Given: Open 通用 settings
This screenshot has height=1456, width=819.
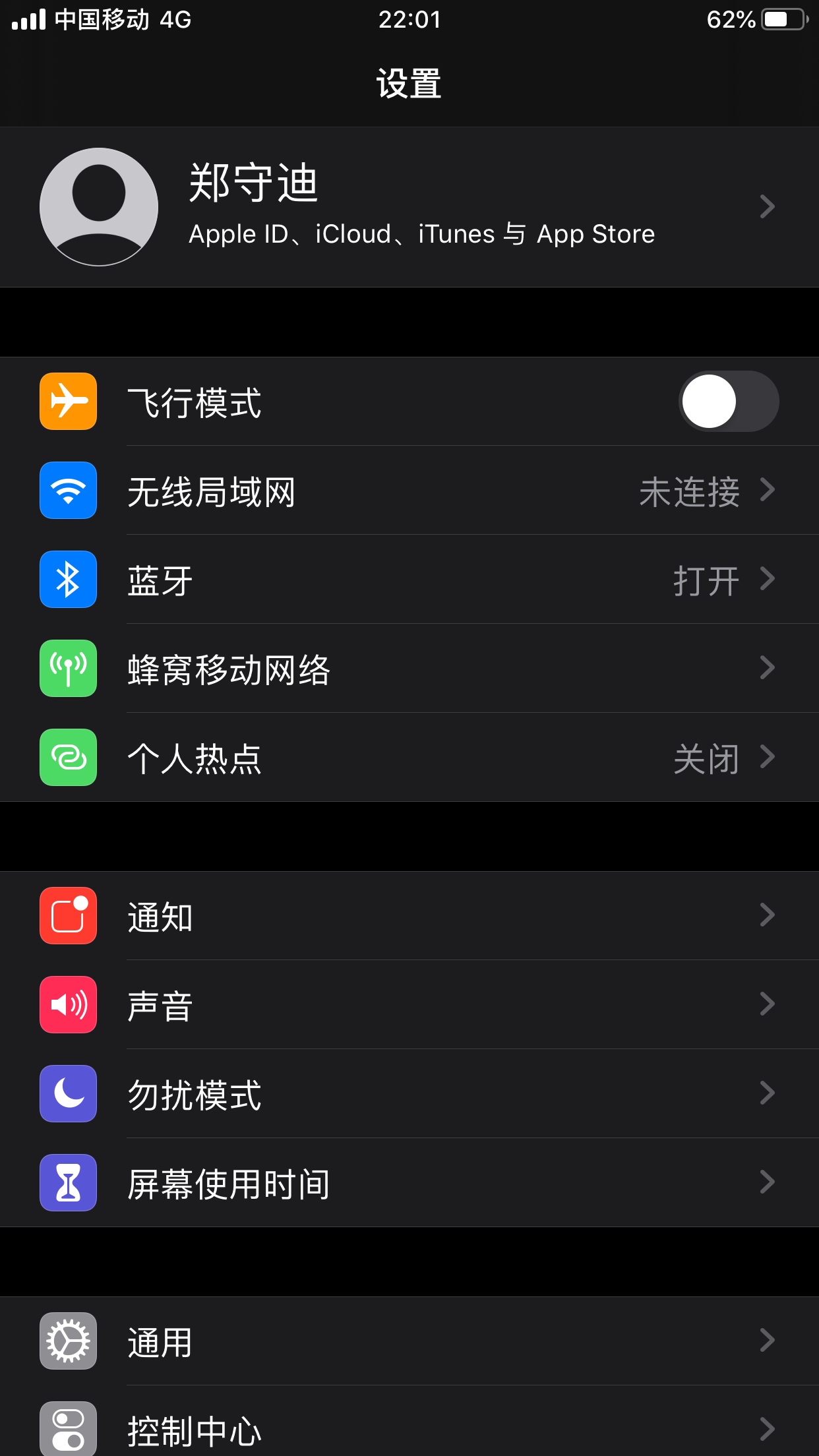Looking at the screenshot, I should pyautogui.click(x=409, y=1341).
